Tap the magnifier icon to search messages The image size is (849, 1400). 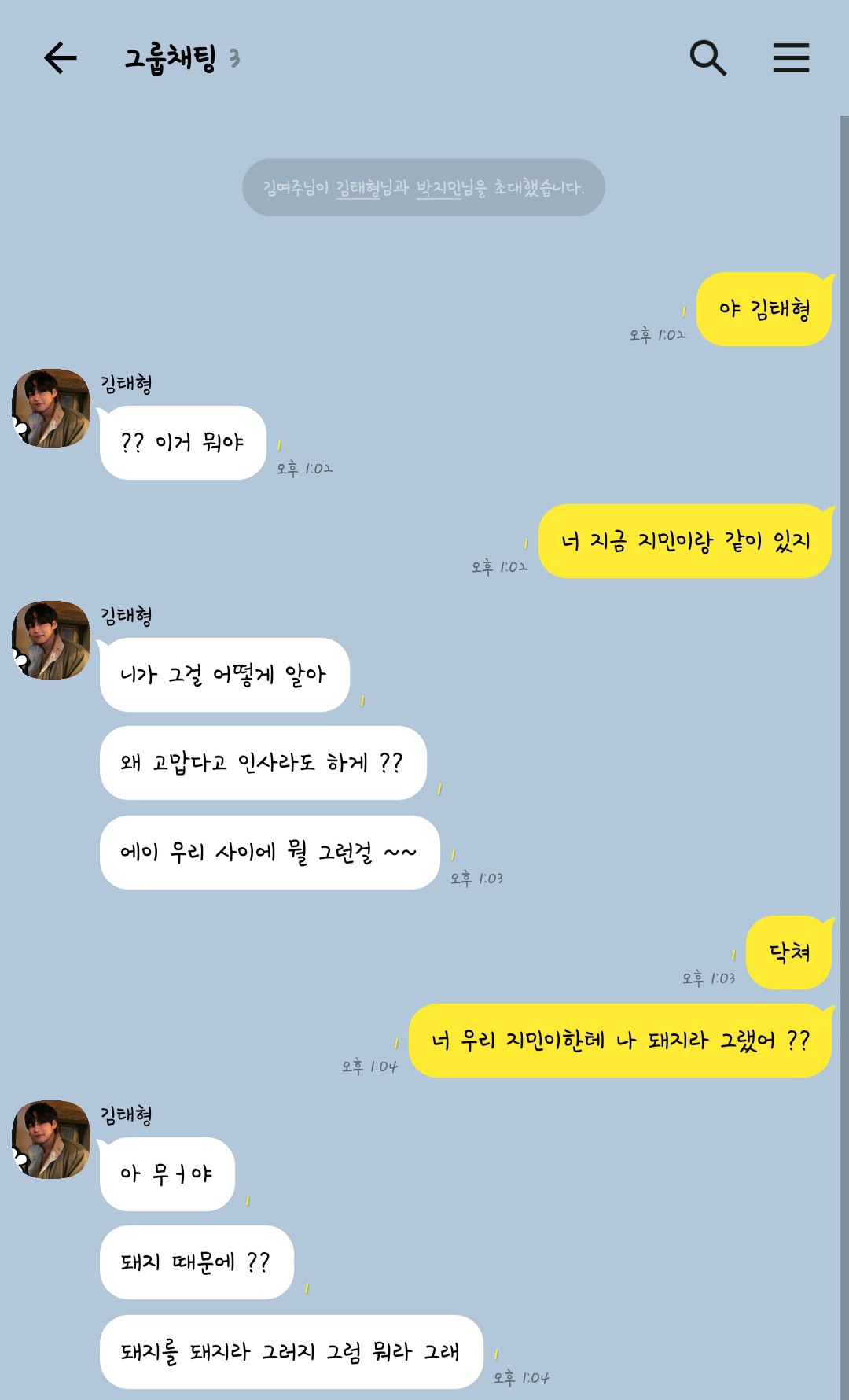point(707,57)
